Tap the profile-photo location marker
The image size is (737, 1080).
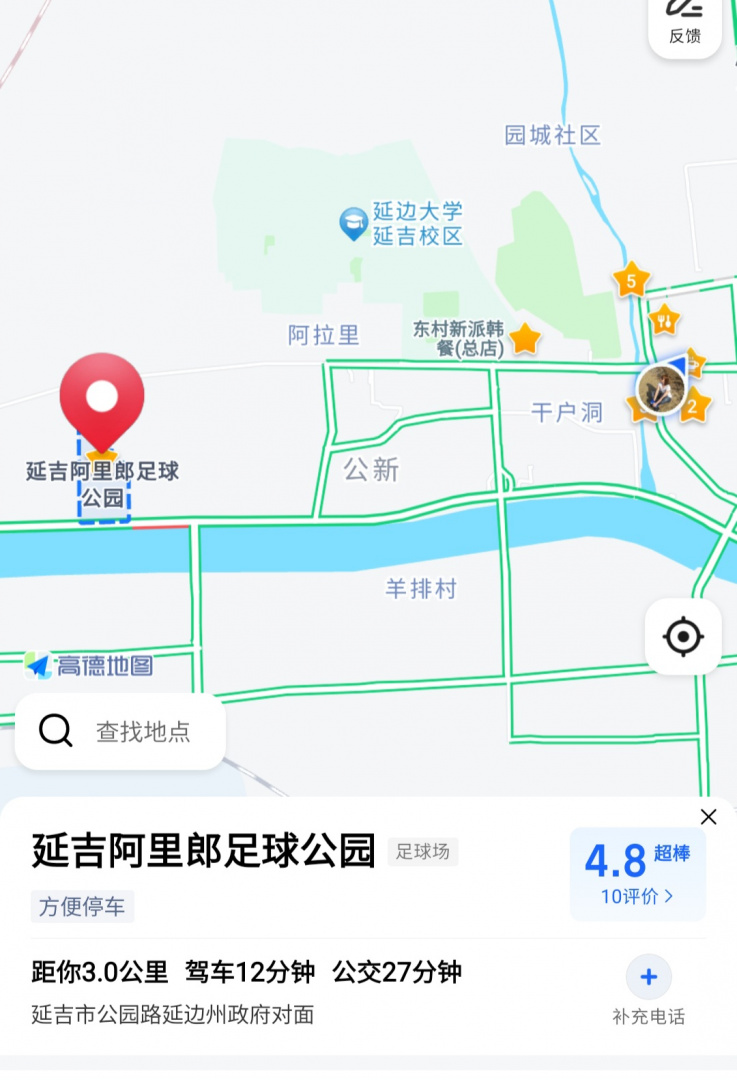[661, 389]
